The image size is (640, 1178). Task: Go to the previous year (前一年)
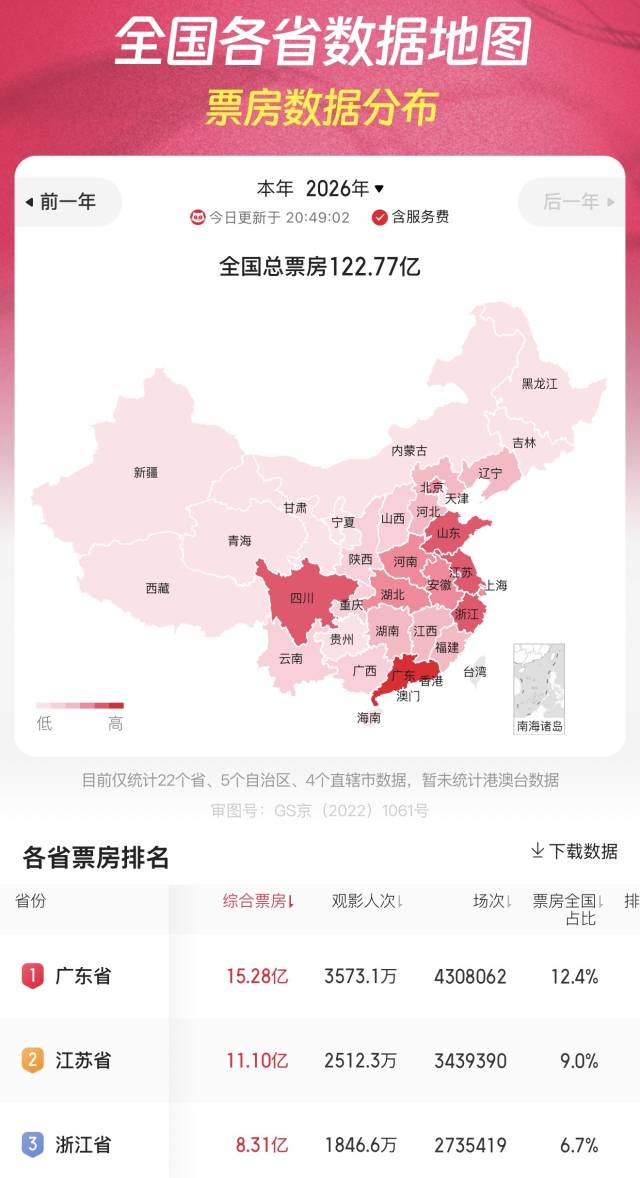[62, 202]
